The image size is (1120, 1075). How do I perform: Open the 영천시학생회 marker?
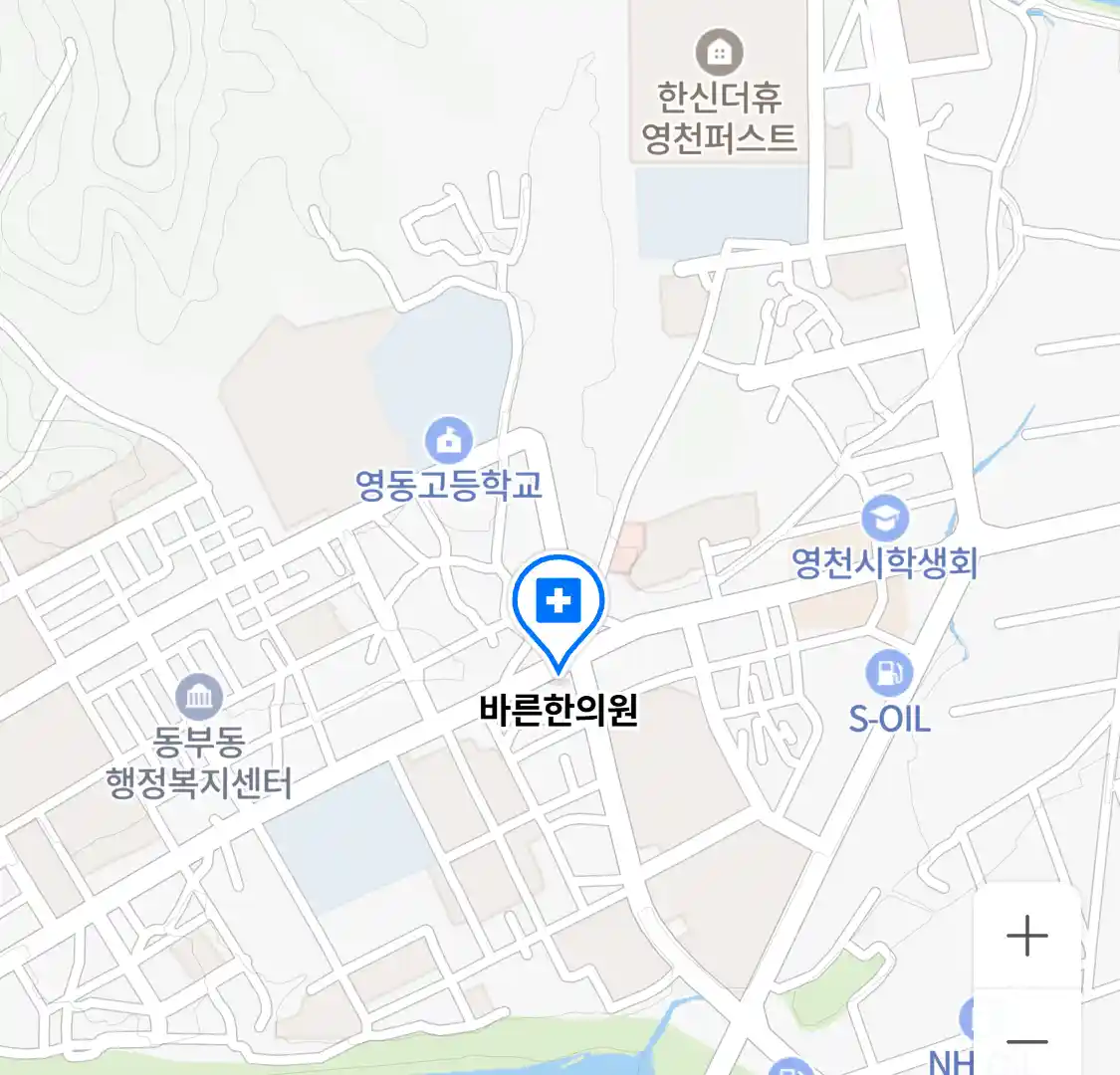(x=885, y=519)
